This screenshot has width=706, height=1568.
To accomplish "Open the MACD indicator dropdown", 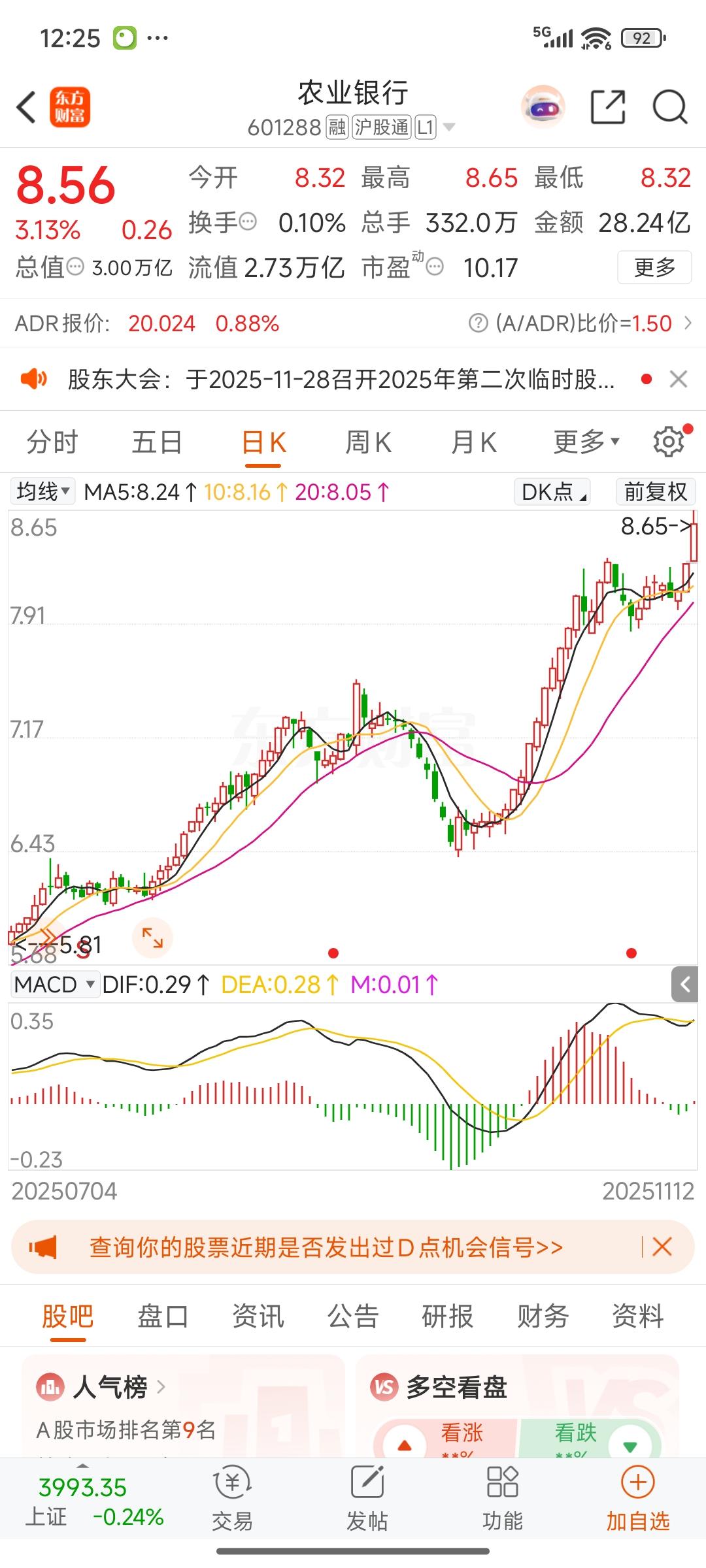I will coord(55,983).
